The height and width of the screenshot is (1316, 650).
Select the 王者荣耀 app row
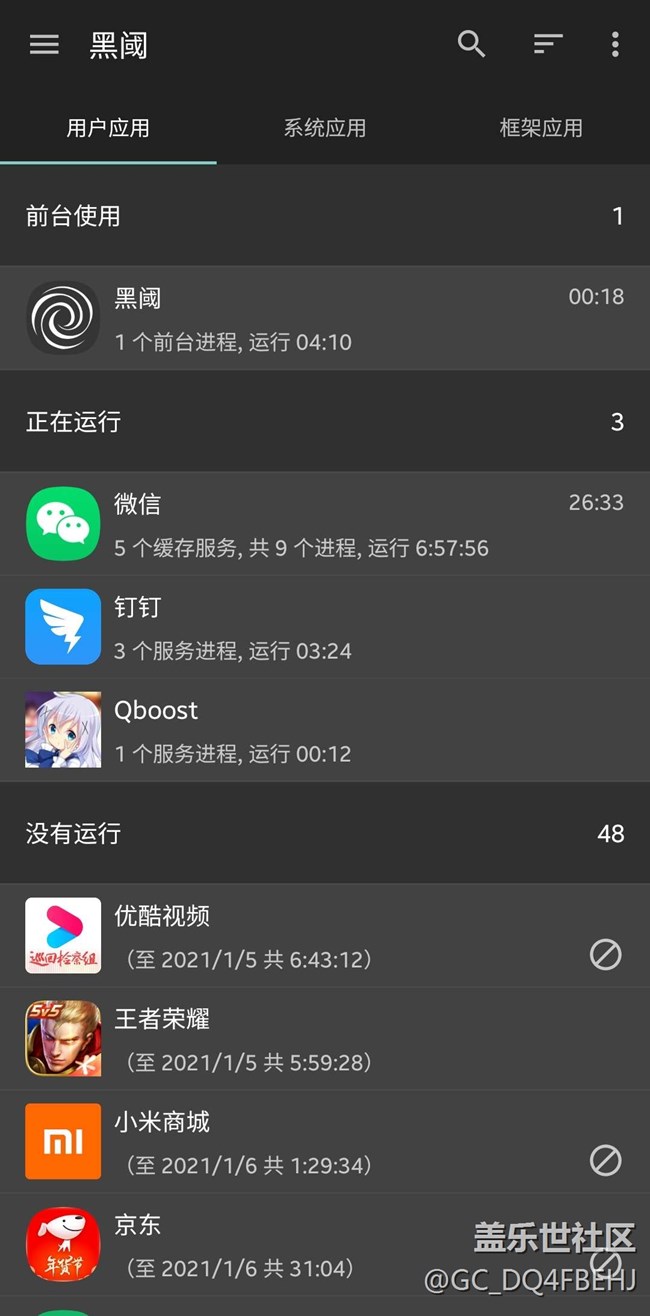pyautogui.click(x=325, y=1039)
